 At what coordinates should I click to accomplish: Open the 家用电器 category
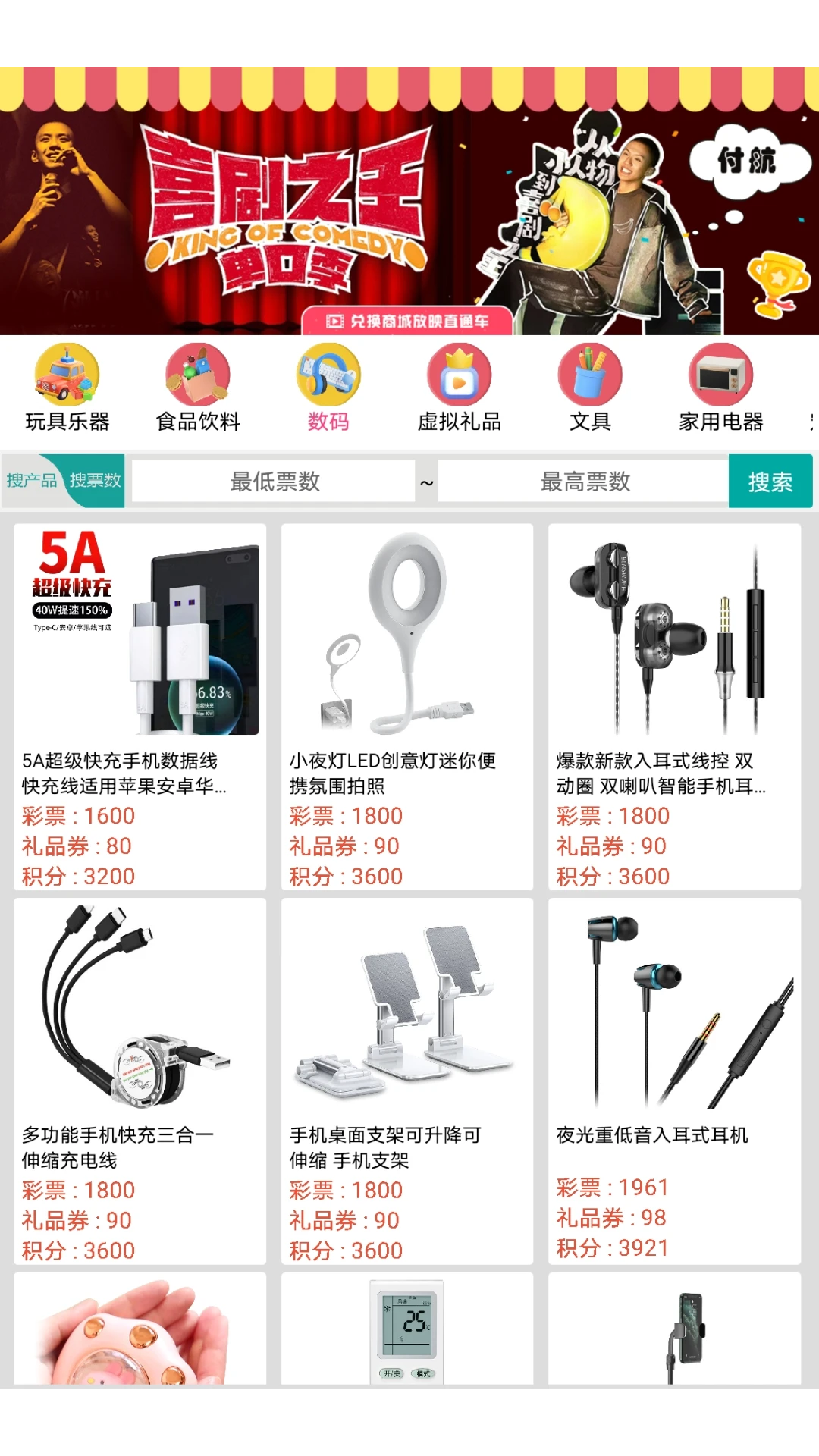coord(720,388)
